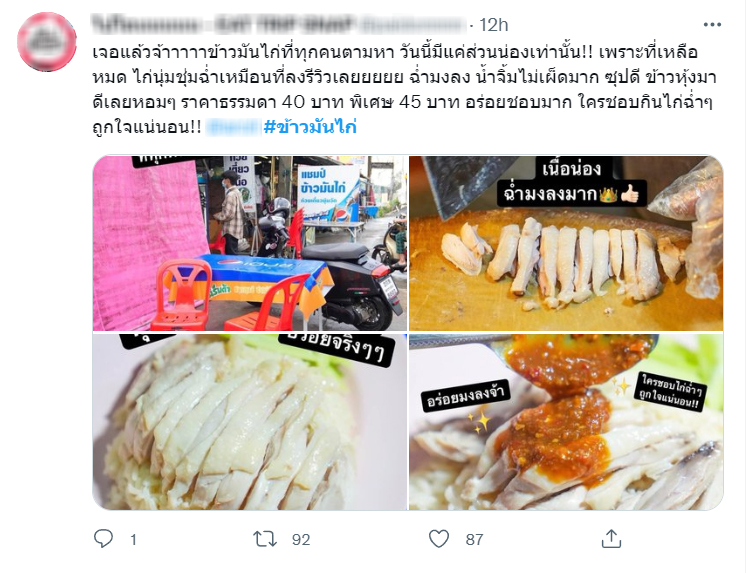Open the photo with sauce poured on chicken
The image size is (749, 573).
point(565,421)
